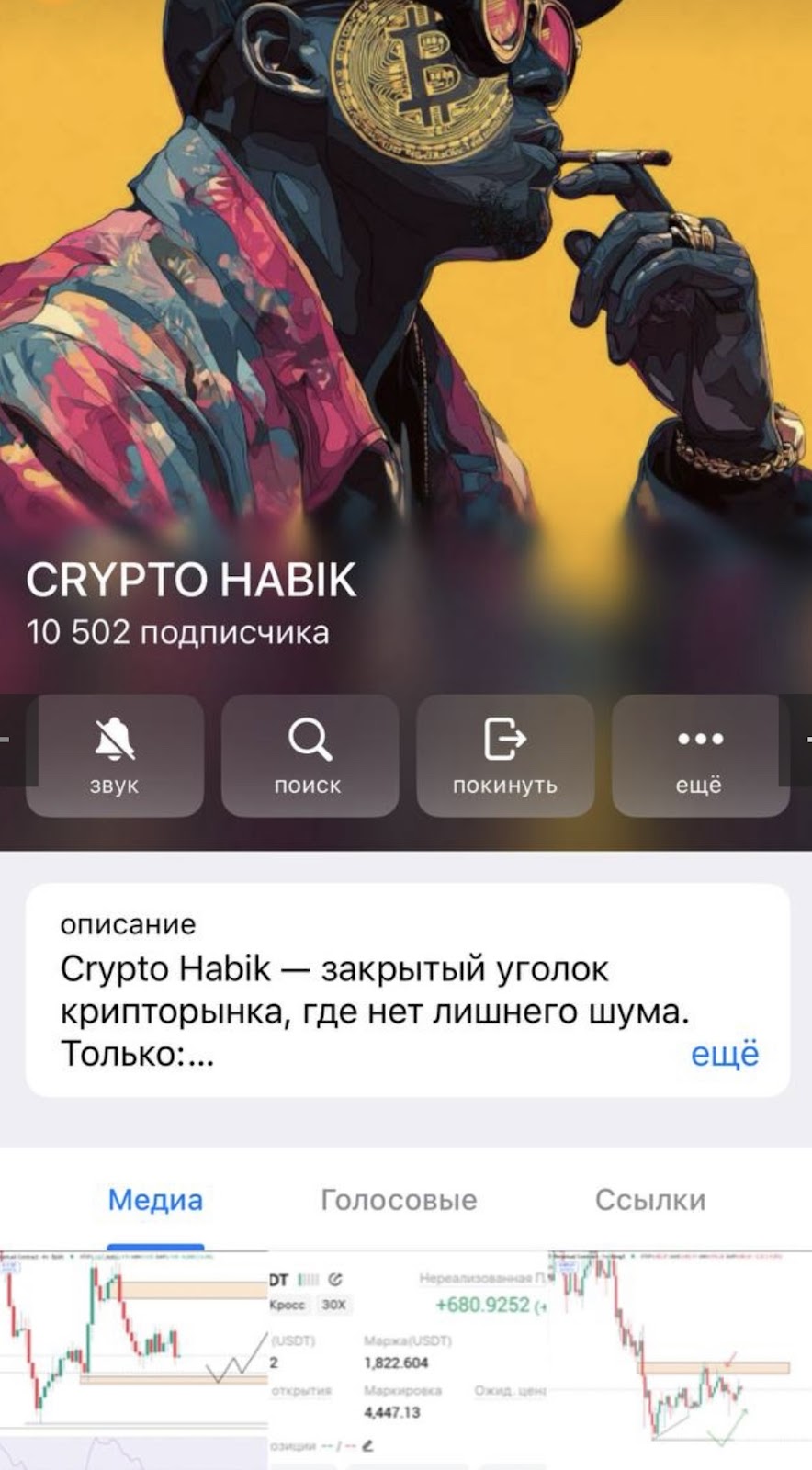Tap покинуть to leave the channel

tap(505, 755)
